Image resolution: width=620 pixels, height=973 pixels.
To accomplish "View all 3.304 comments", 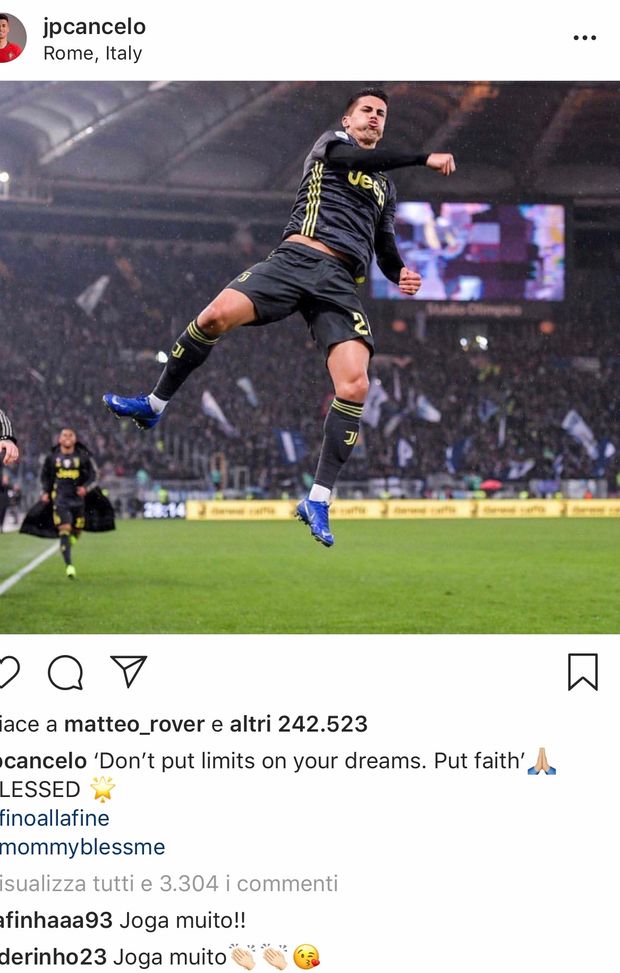I will 168,884.
